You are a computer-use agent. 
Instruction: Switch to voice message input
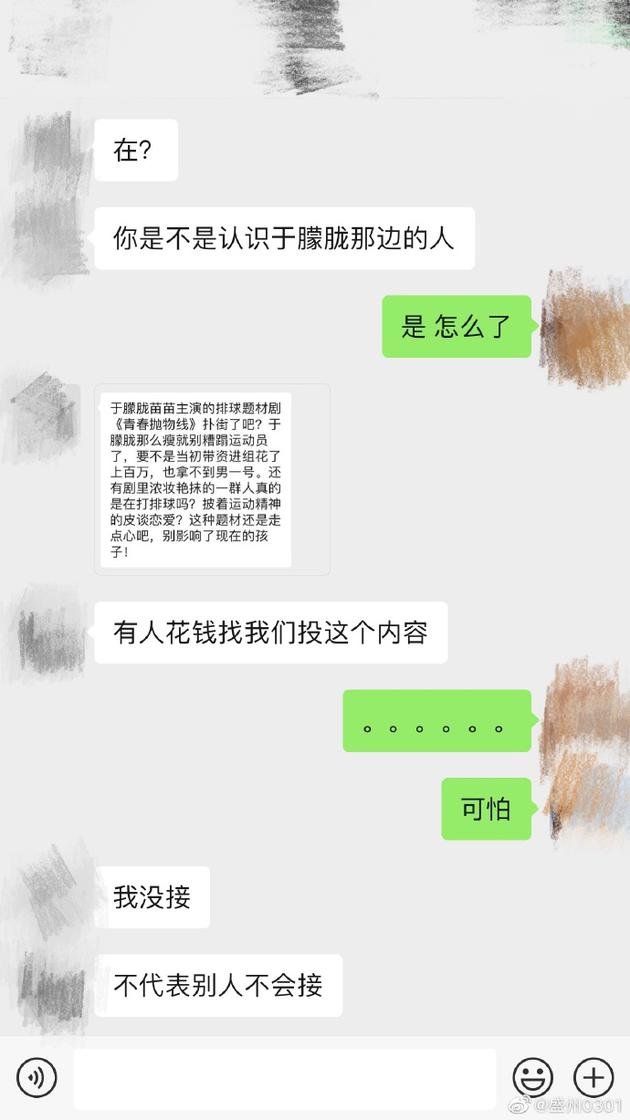[37, 1078]
